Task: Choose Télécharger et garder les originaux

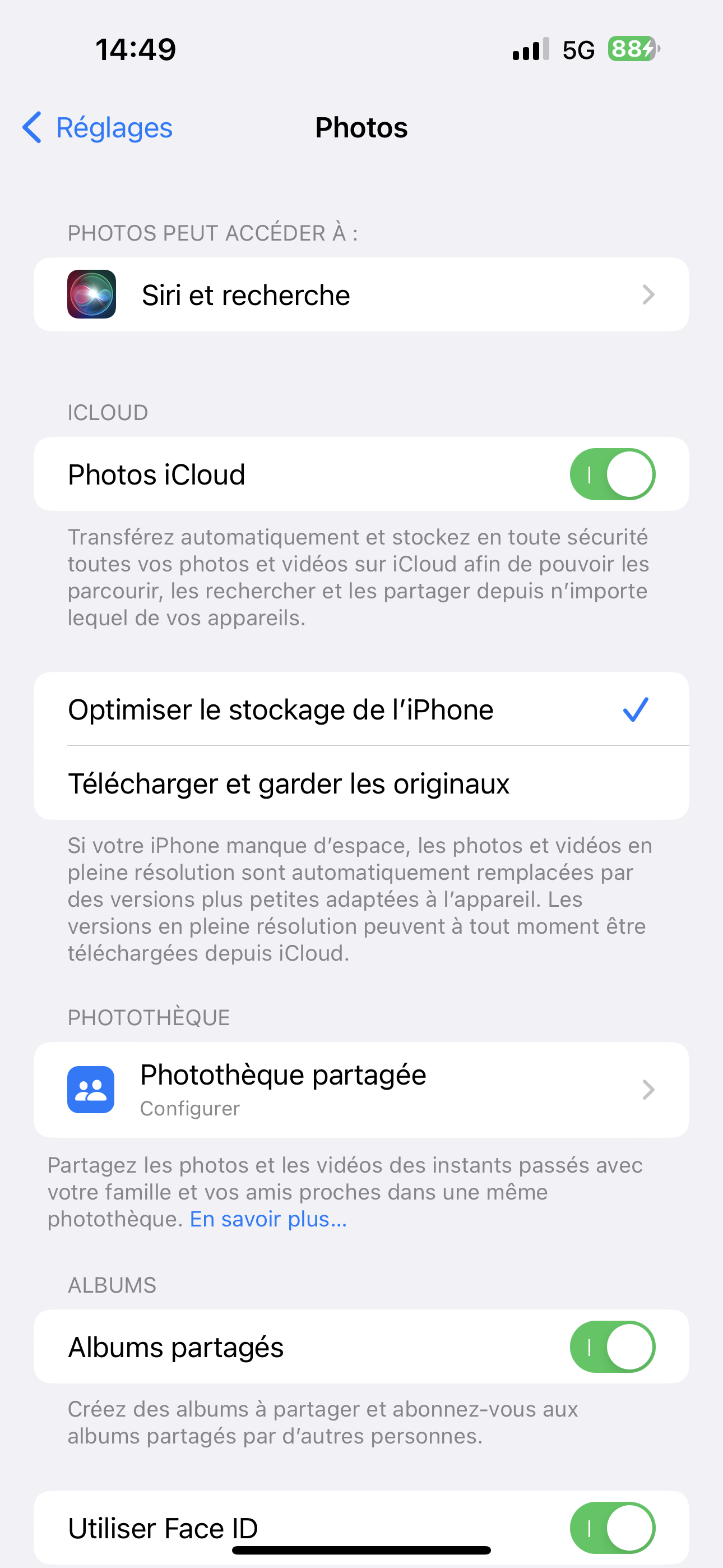Action: pos(361,783)
